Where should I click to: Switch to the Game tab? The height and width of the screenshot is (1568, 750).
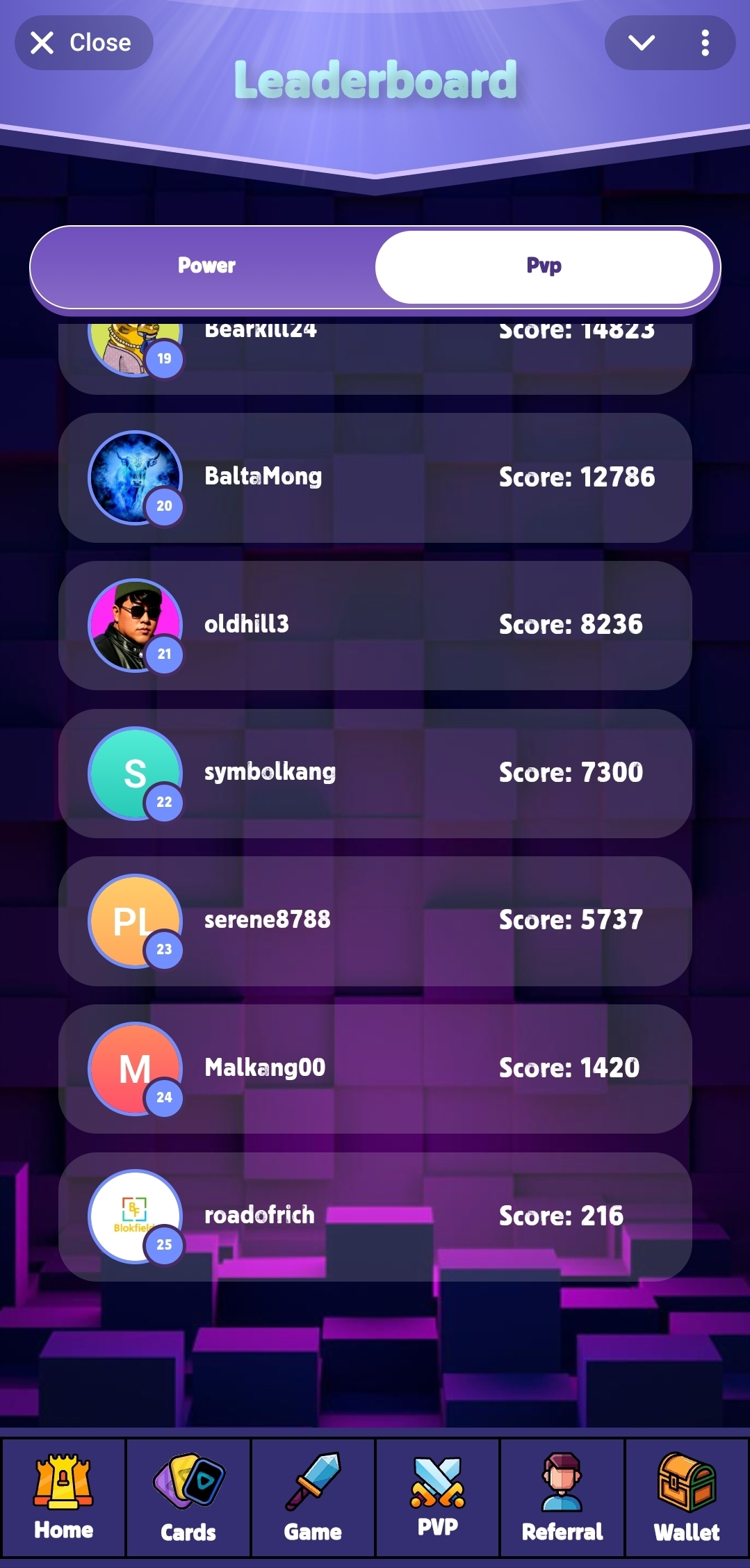[x=313, y=1496]
